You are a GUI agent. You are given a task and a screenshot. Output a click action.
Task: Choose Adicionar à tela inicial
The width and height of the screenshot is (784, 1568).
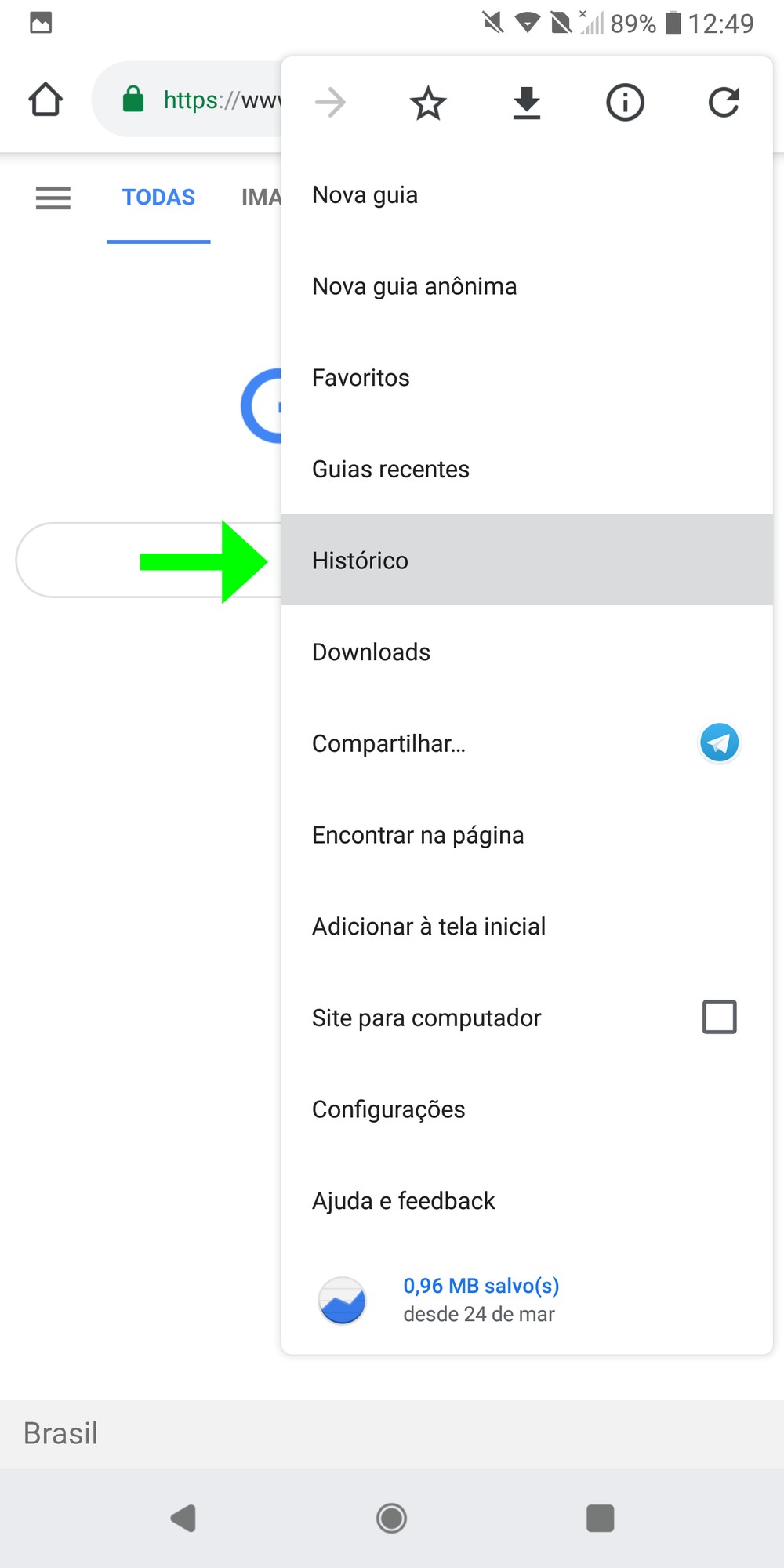tap(429, 927)
